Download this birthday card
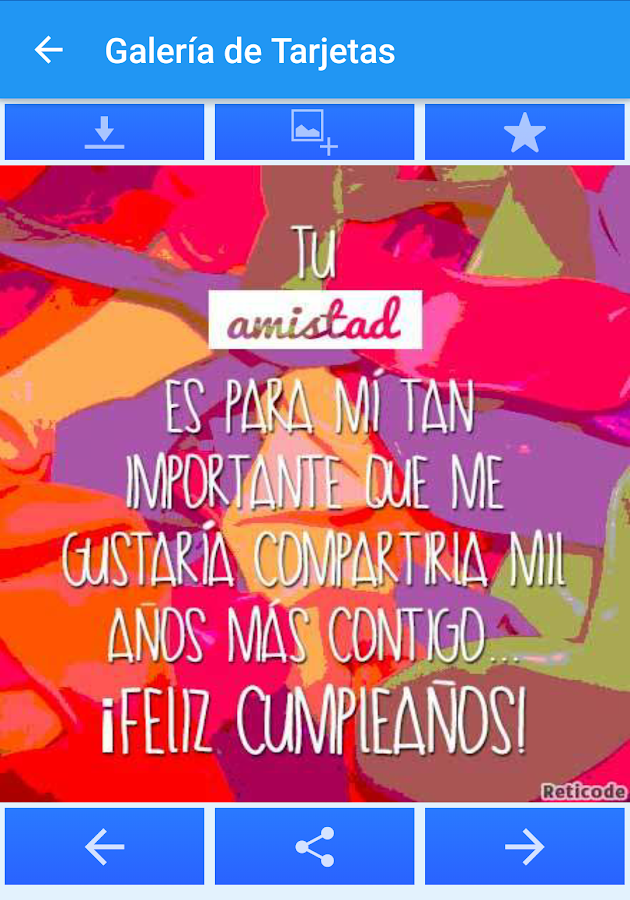The width and height of the screenshot is (630, 900). (x=104, y=132)
